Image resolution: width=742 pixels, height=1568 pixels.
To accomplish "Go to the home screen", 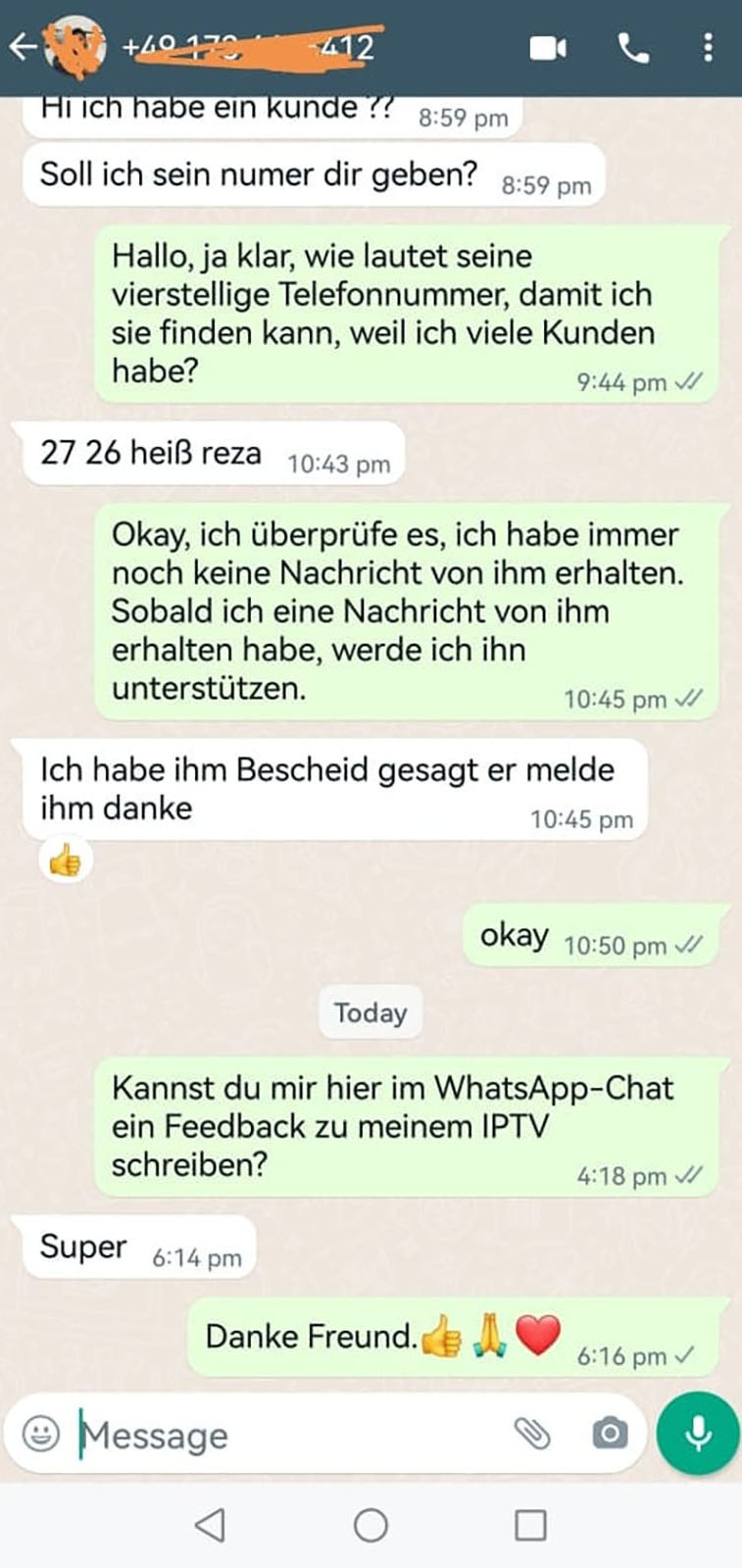I will tap(371, 1525).
